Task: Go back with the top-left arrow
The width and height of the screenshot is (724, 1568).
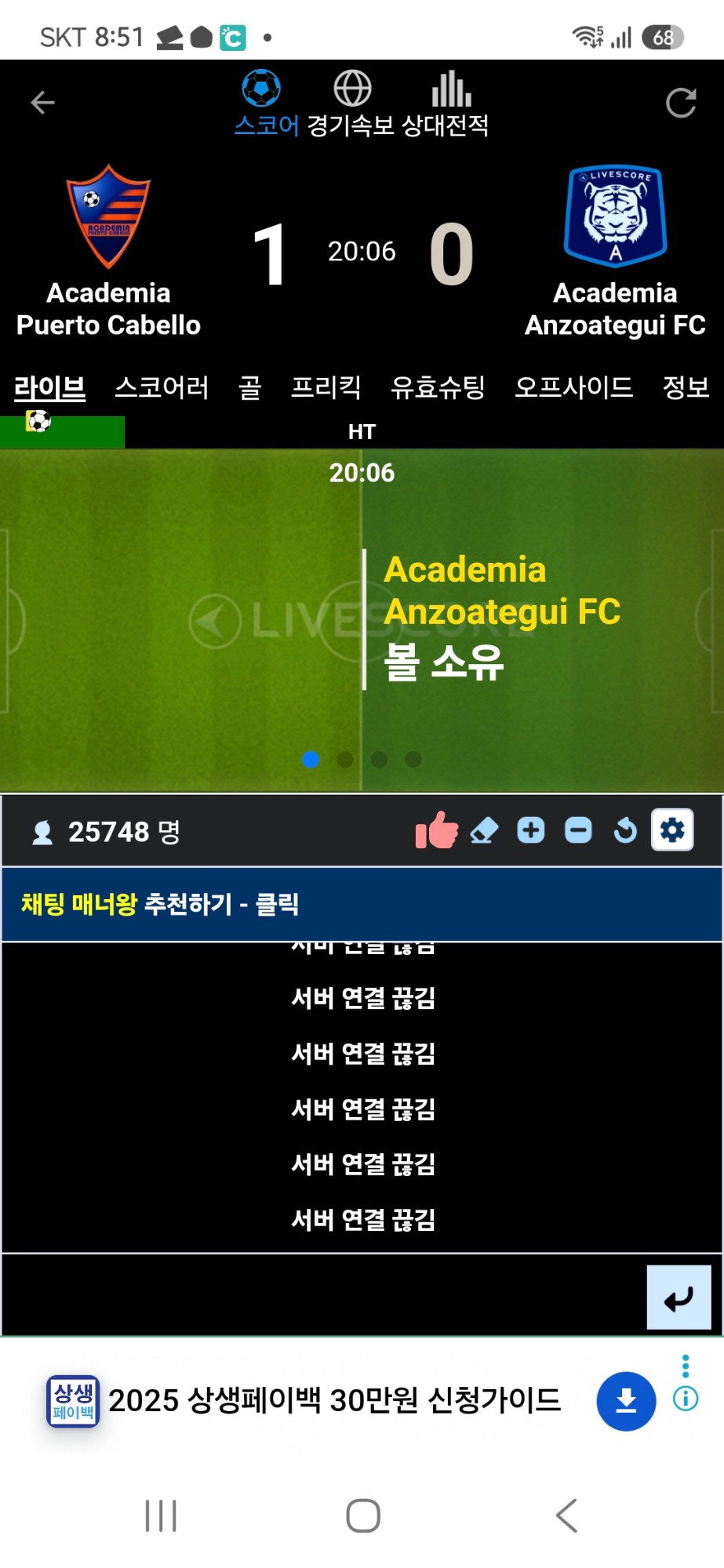Action: tap(42, 102)
